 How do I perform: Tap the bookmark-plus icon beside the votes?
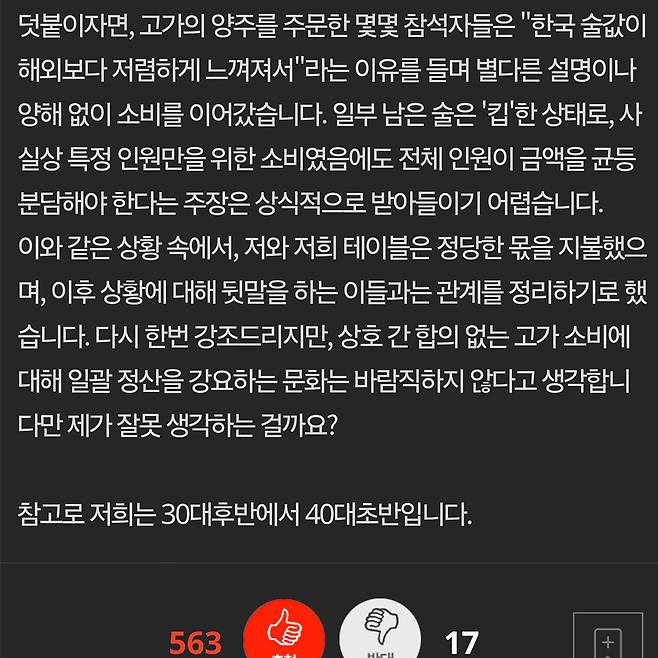pos(607,638)
